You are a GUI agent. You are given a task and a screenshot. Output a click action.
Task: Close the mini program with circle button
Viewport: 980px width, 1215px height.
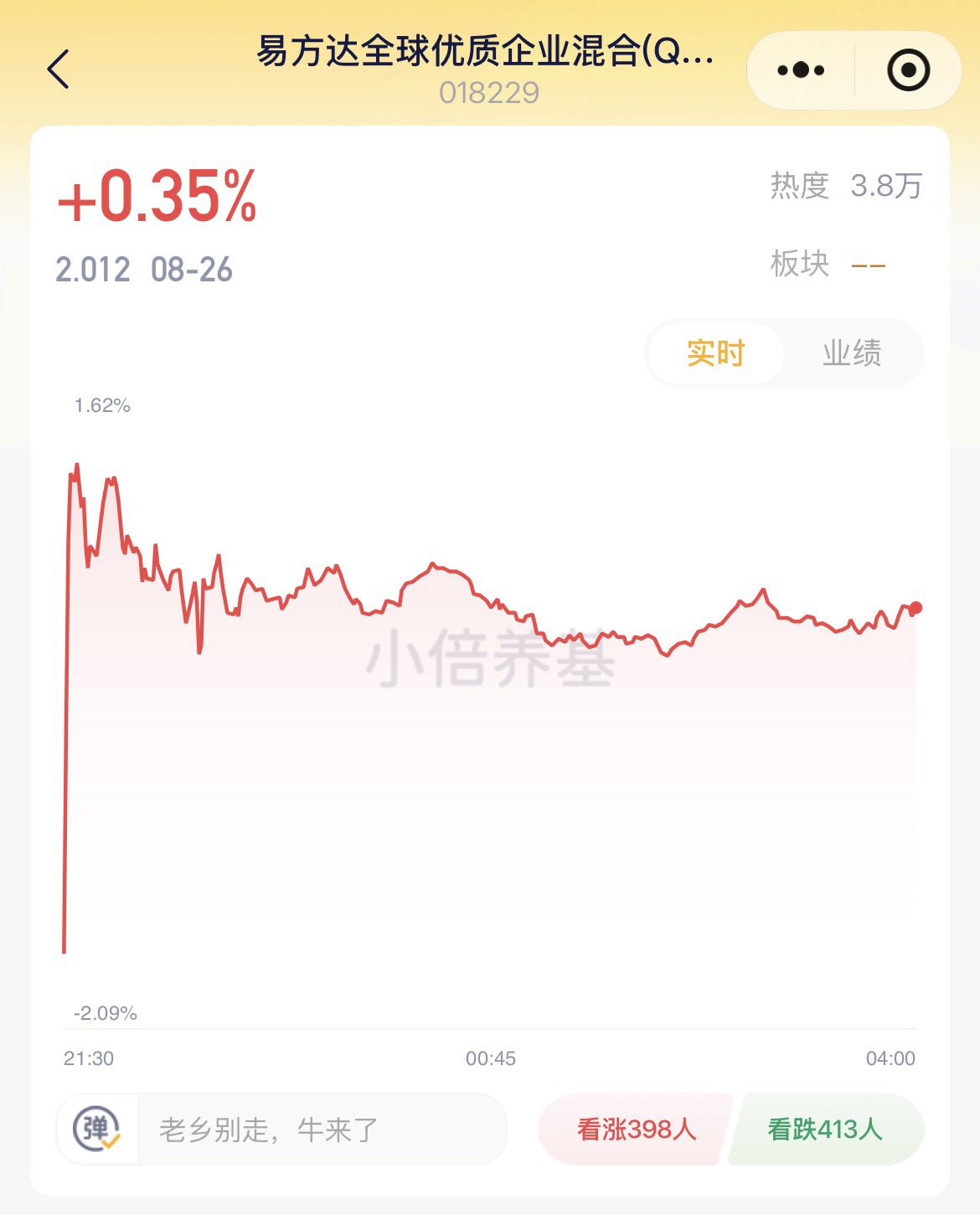(909, 70)
